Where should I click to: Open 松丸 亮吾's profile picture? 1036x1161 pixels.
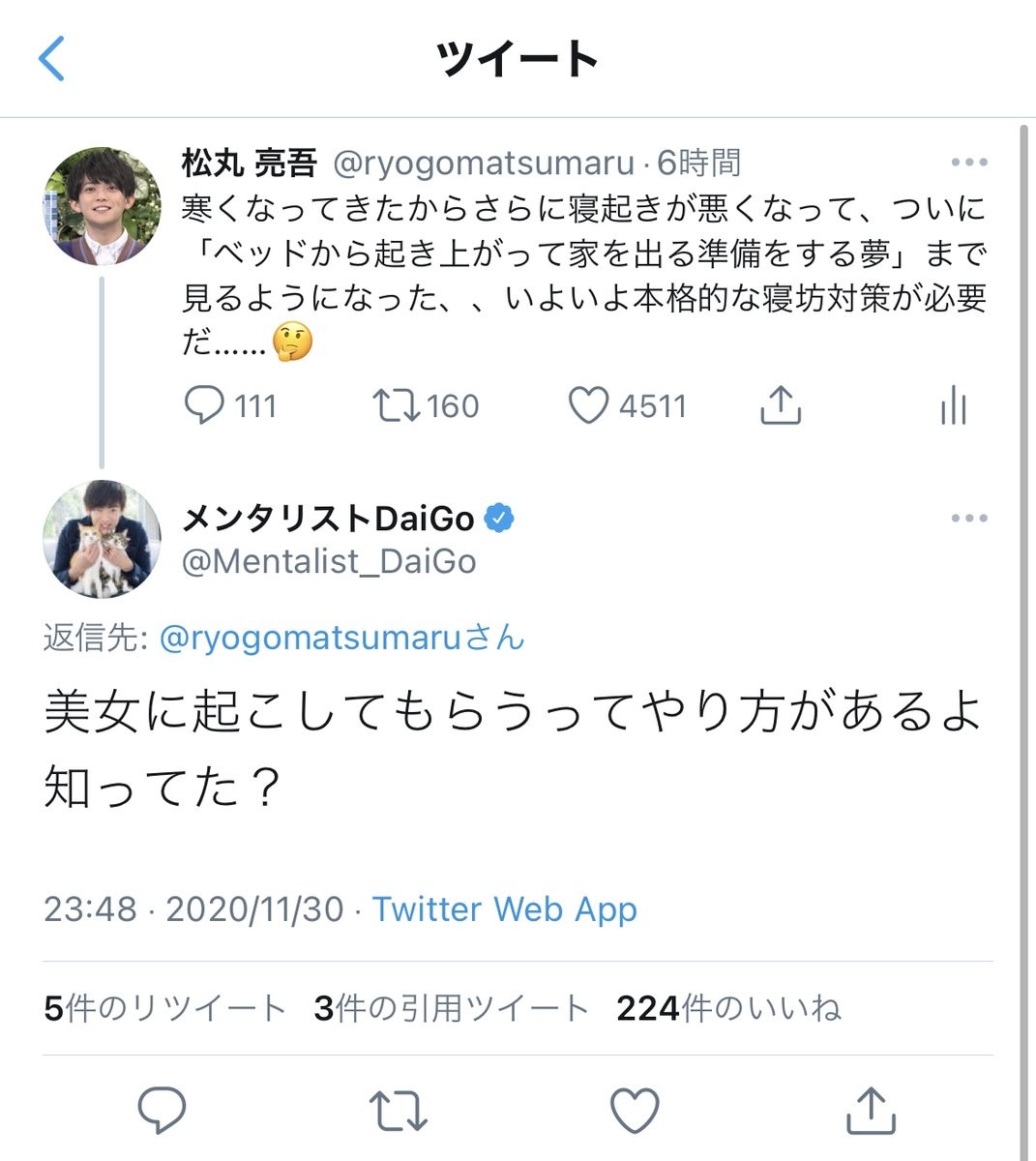[x=102, y=207]
